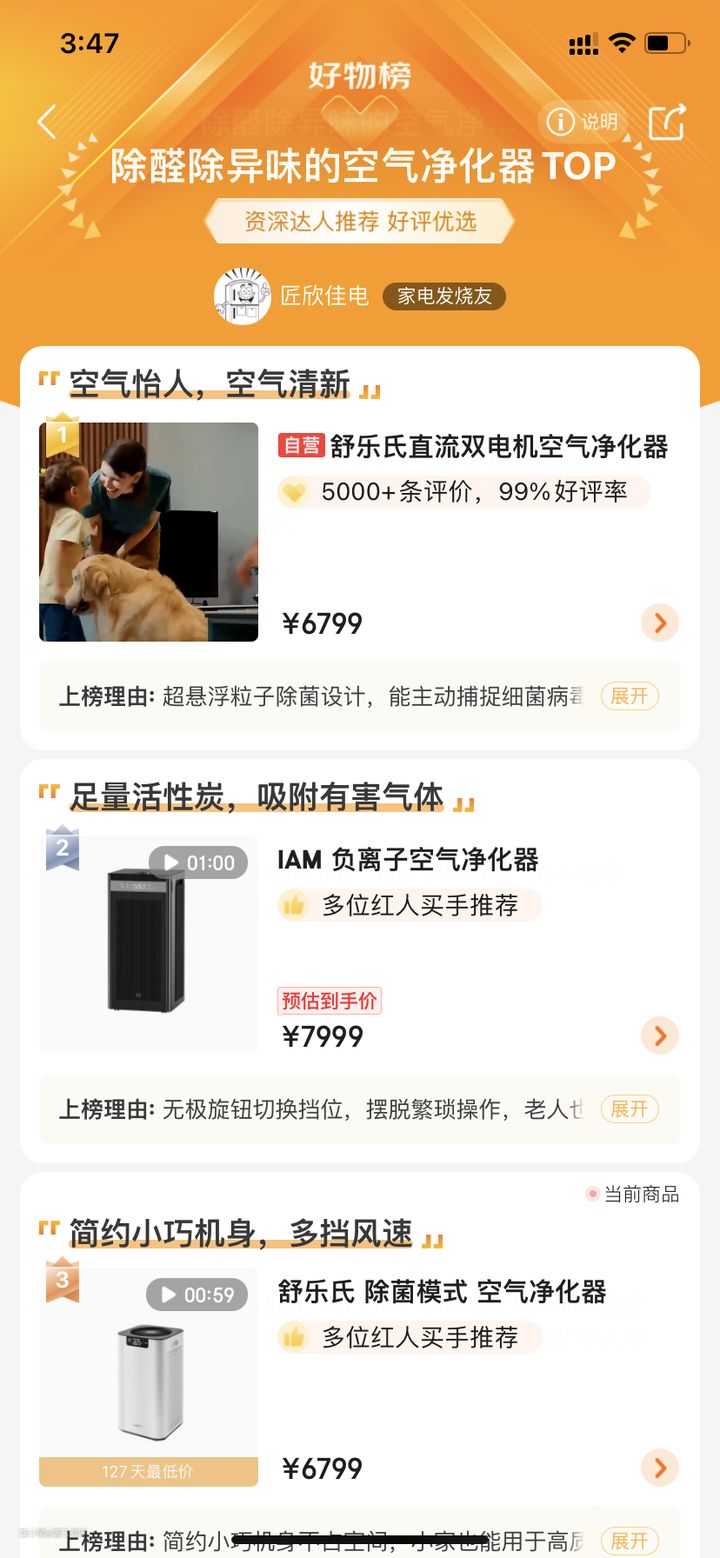Open the 说明 info button
Image resolution: width=720 pixels, height=1558 pixels.
(x=583, y=122)
